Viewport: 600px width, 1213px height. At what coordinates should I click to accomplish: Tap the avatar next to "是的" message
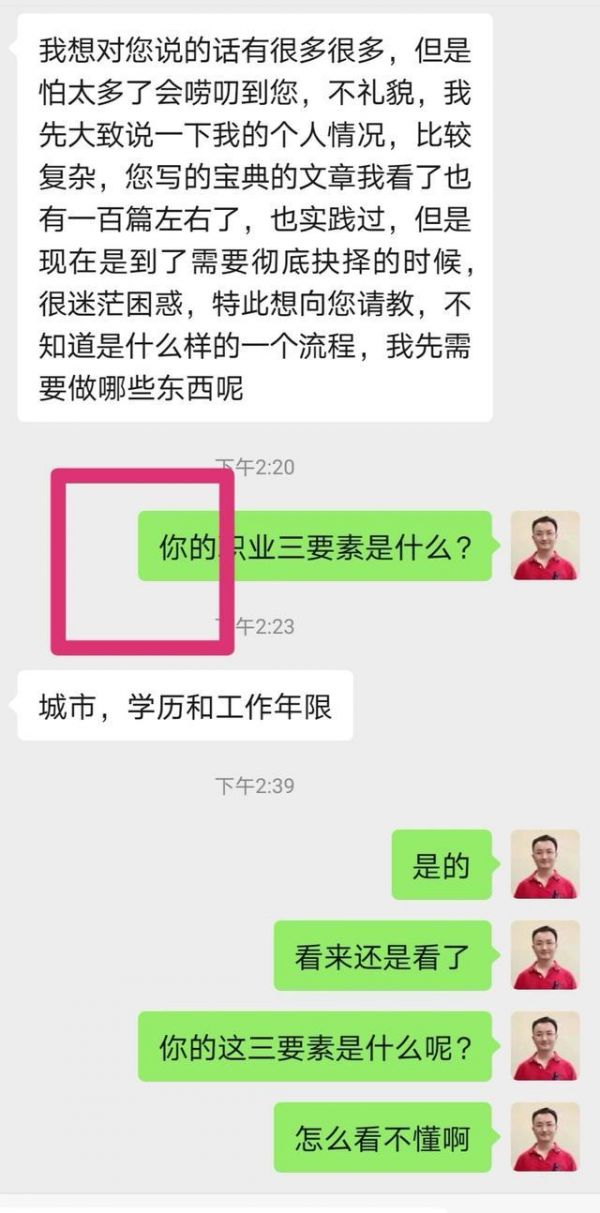click(546, 864)
